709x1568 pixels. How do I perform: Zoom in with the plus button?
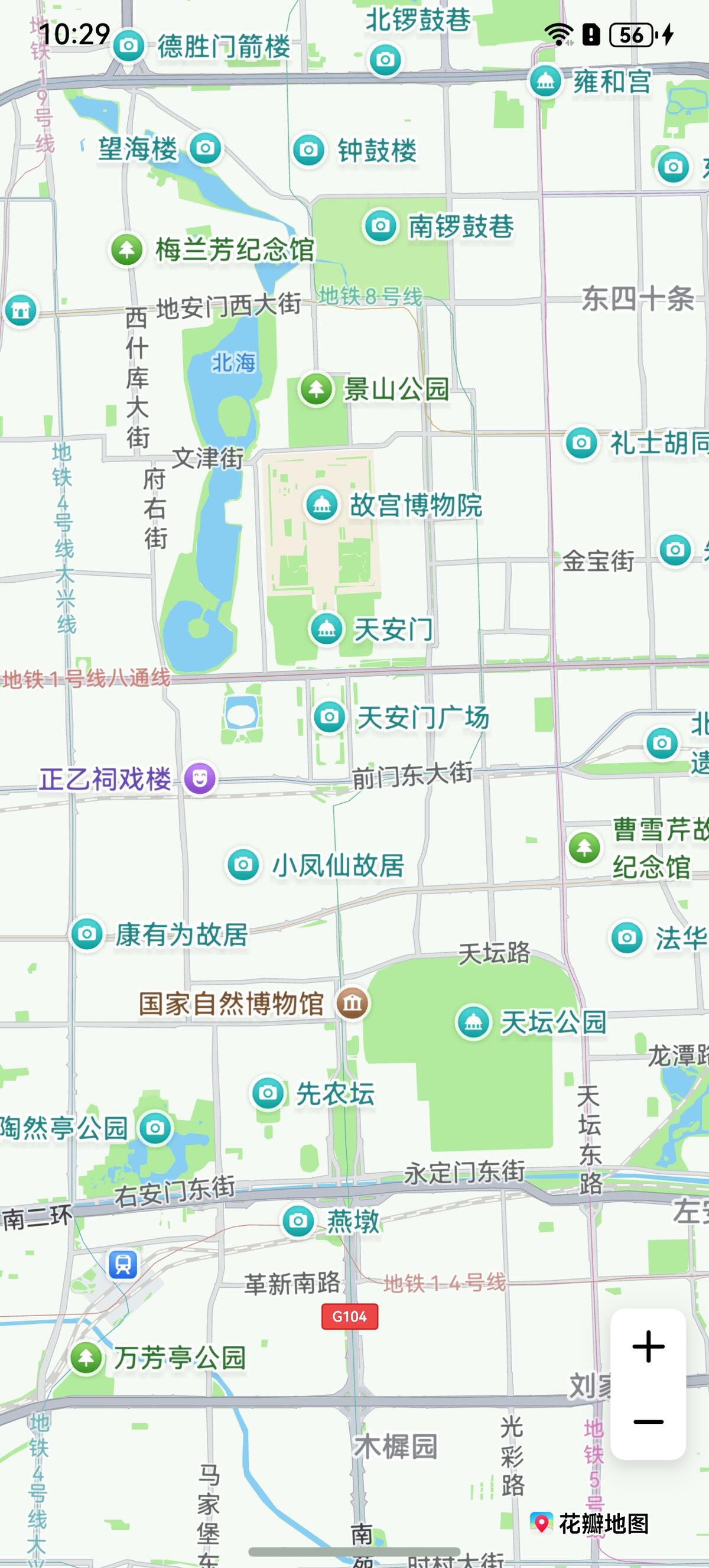click(648, 1346)
